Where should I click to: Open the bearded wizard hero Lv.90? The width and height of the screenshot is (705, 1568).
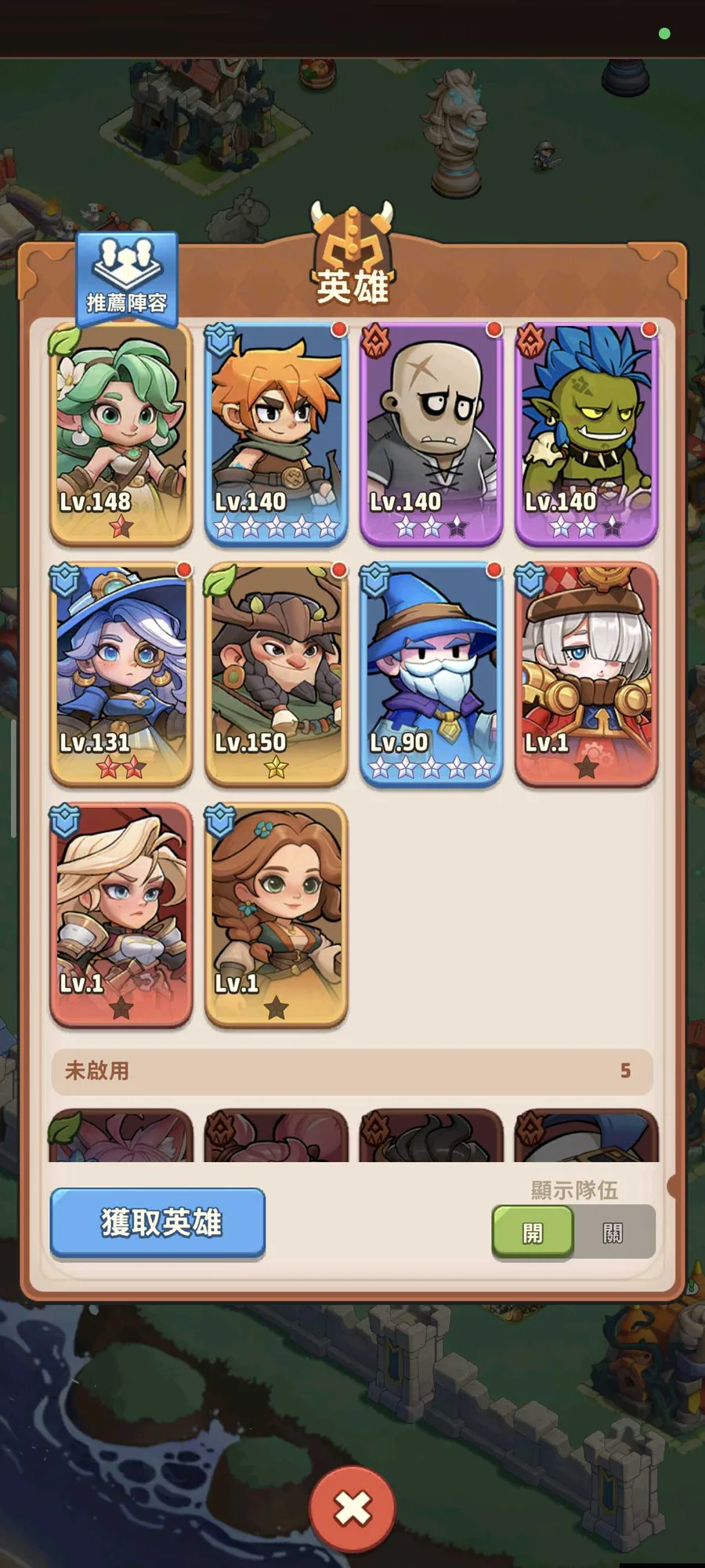click(430, 674)
